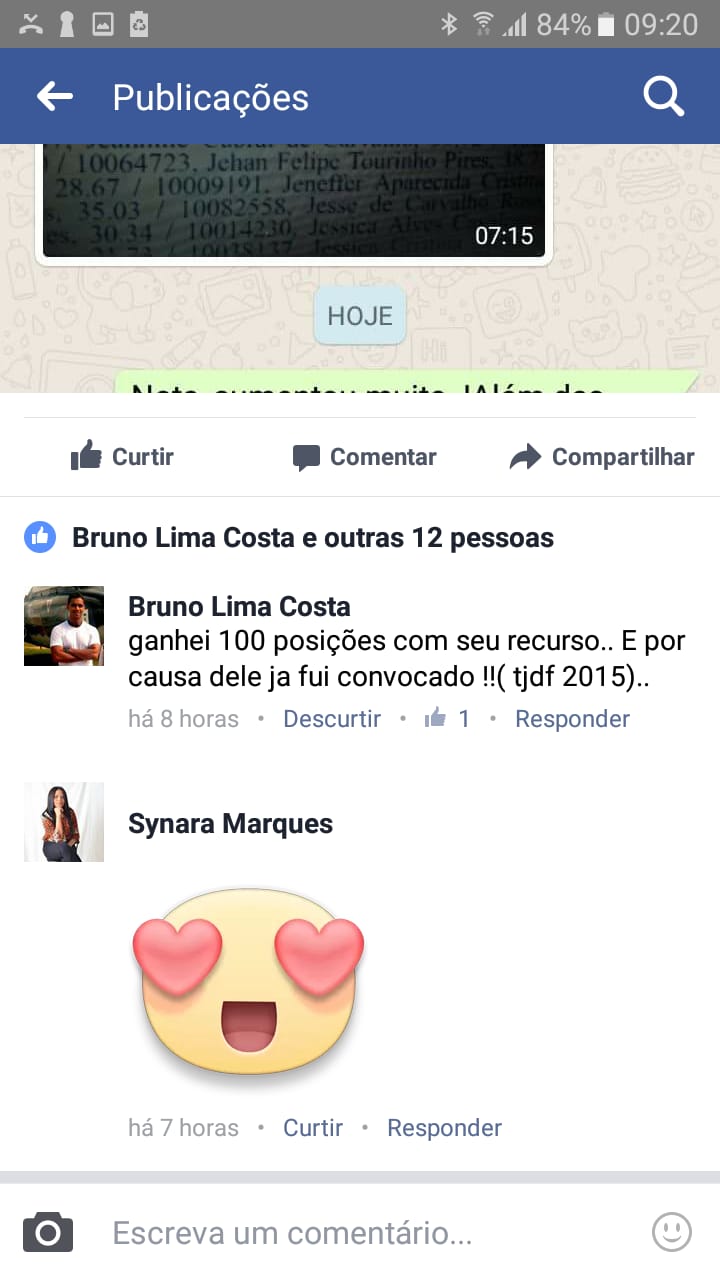Like the post with Curtir

tap(122, 457)
